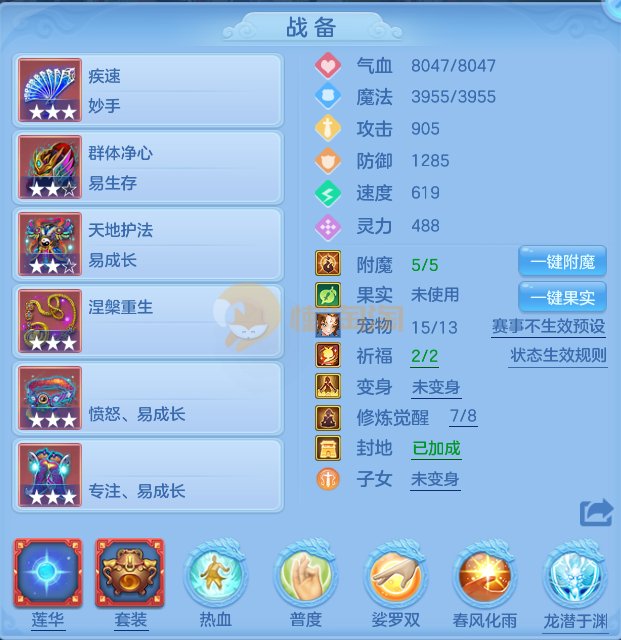Image resolution: width=621 pixels, height=640 pixels.
Task: Tap the 一键果实 button
Action: click(x=562, y=297)
